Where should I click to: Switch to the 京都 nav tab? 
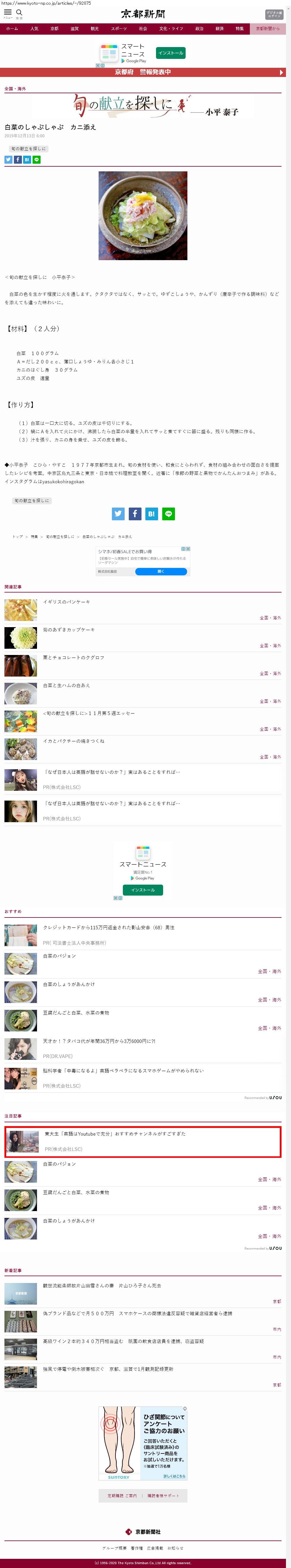click(x=54, y=29)
